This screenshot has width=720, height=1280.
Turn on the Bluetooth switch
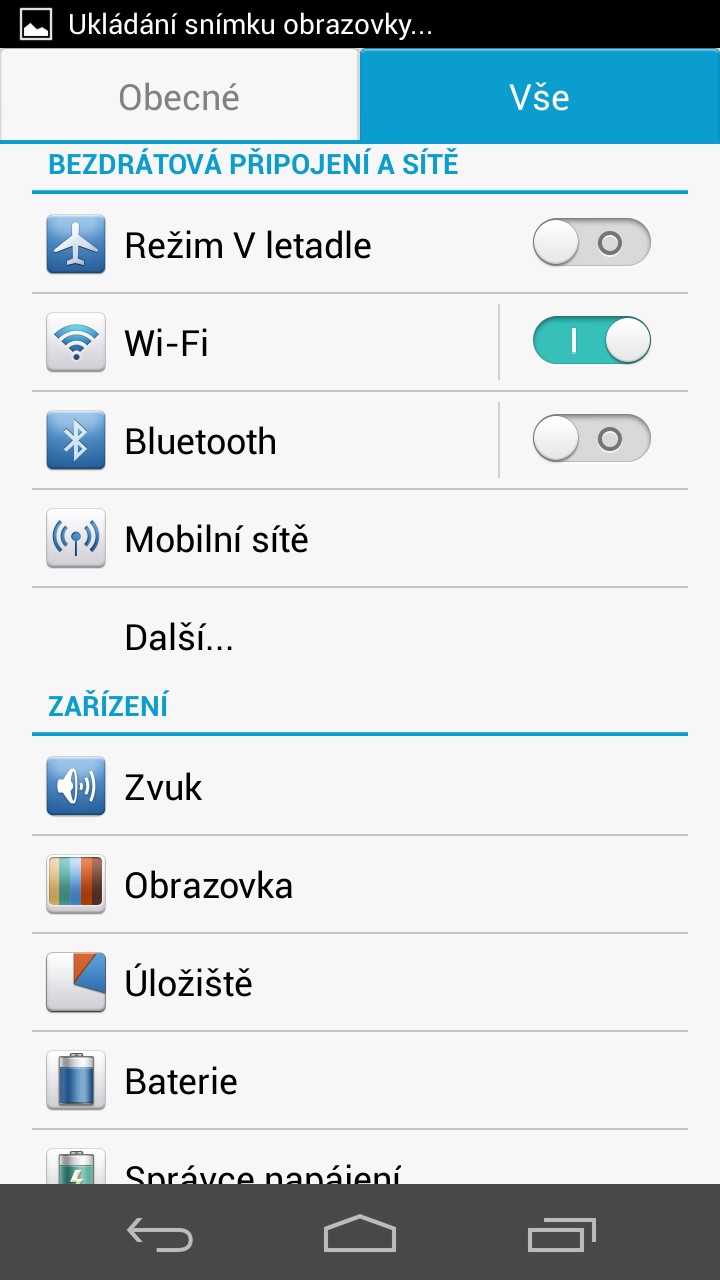(591, 439)
